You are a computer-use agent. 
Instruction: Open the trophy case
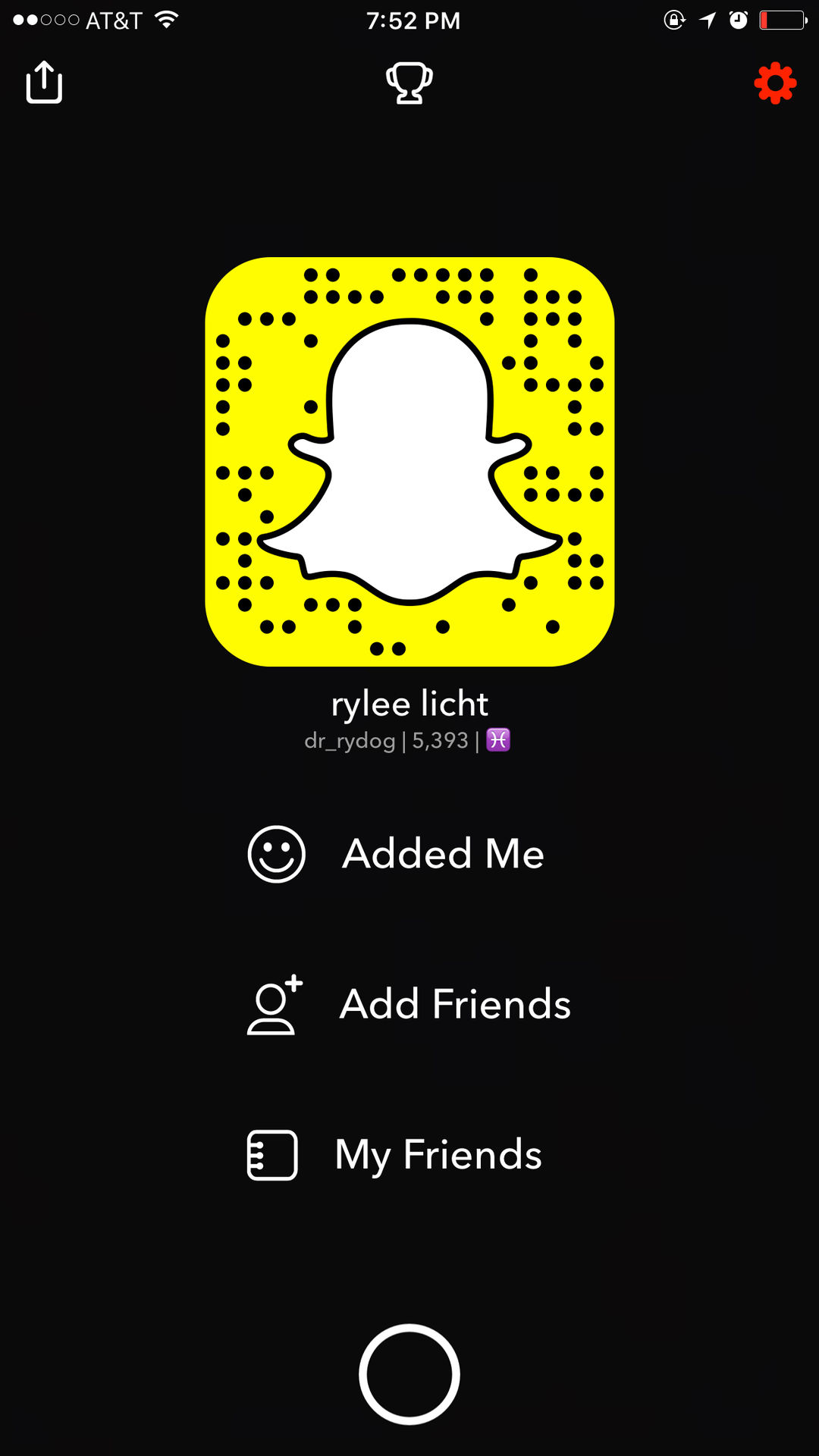409,83
